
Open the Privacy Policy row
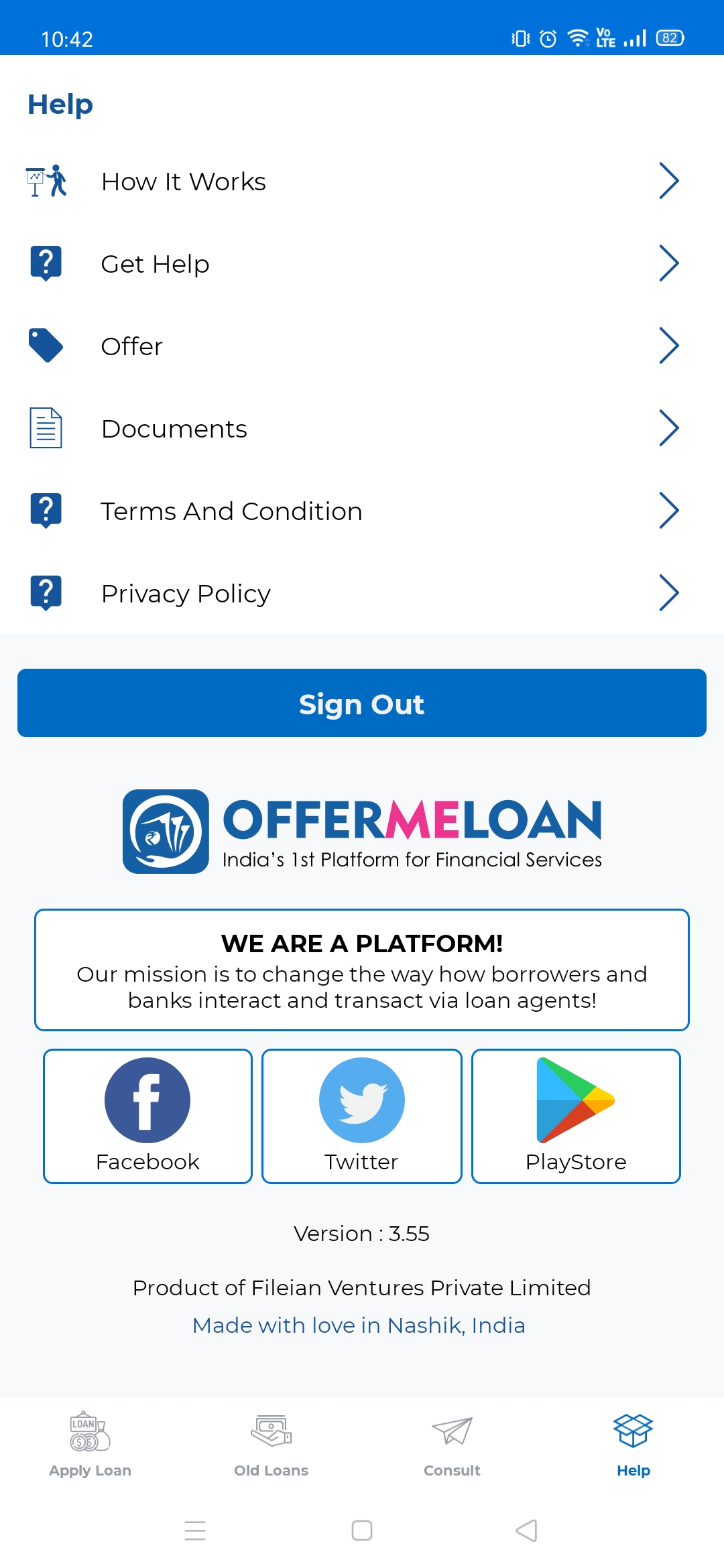[x=362, y=593]
